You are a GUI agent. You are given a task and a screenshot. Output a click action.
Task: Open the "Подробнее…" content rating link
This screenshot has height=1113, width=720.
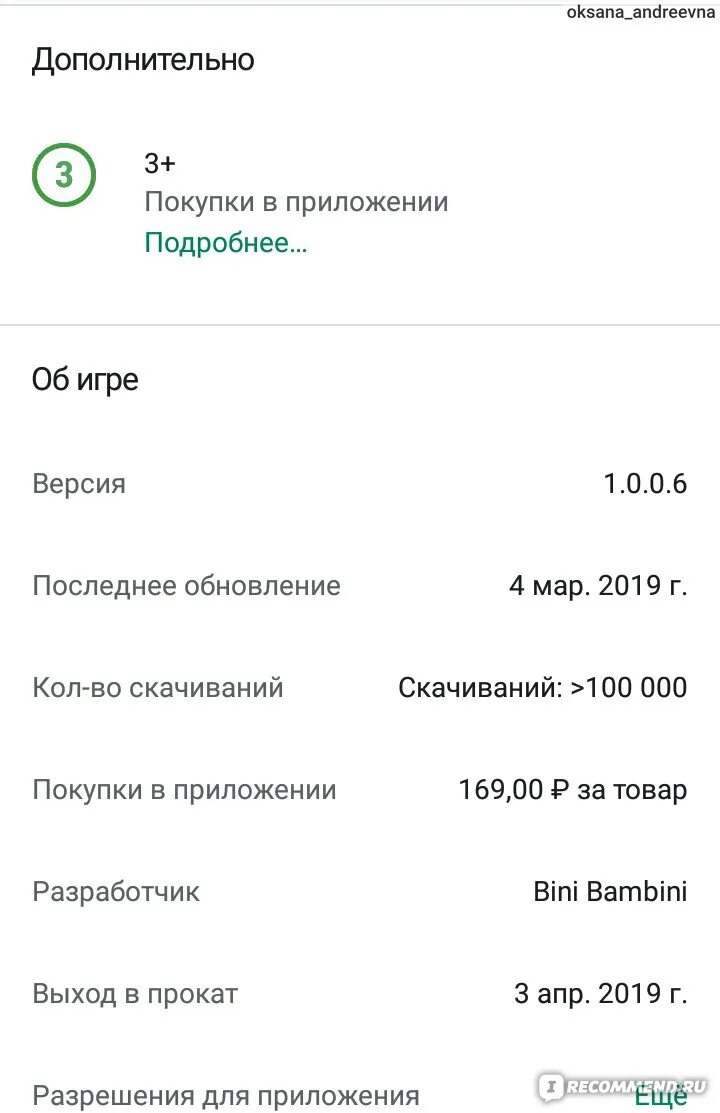point(226,243)
